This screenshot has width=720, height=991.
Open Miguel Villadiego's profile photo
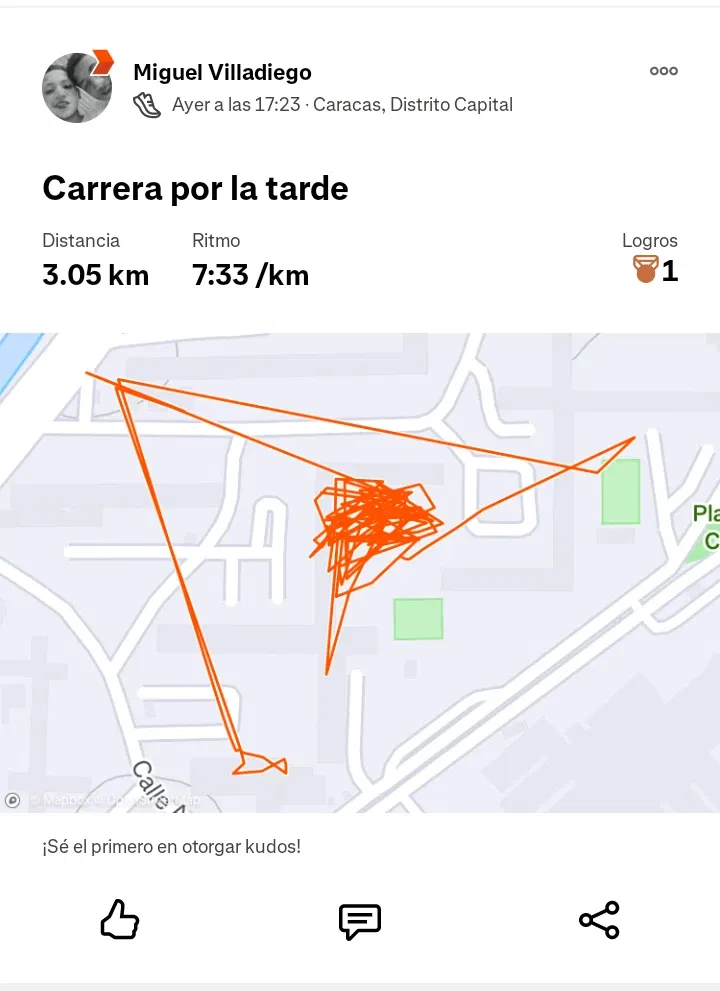click(77, 88)
